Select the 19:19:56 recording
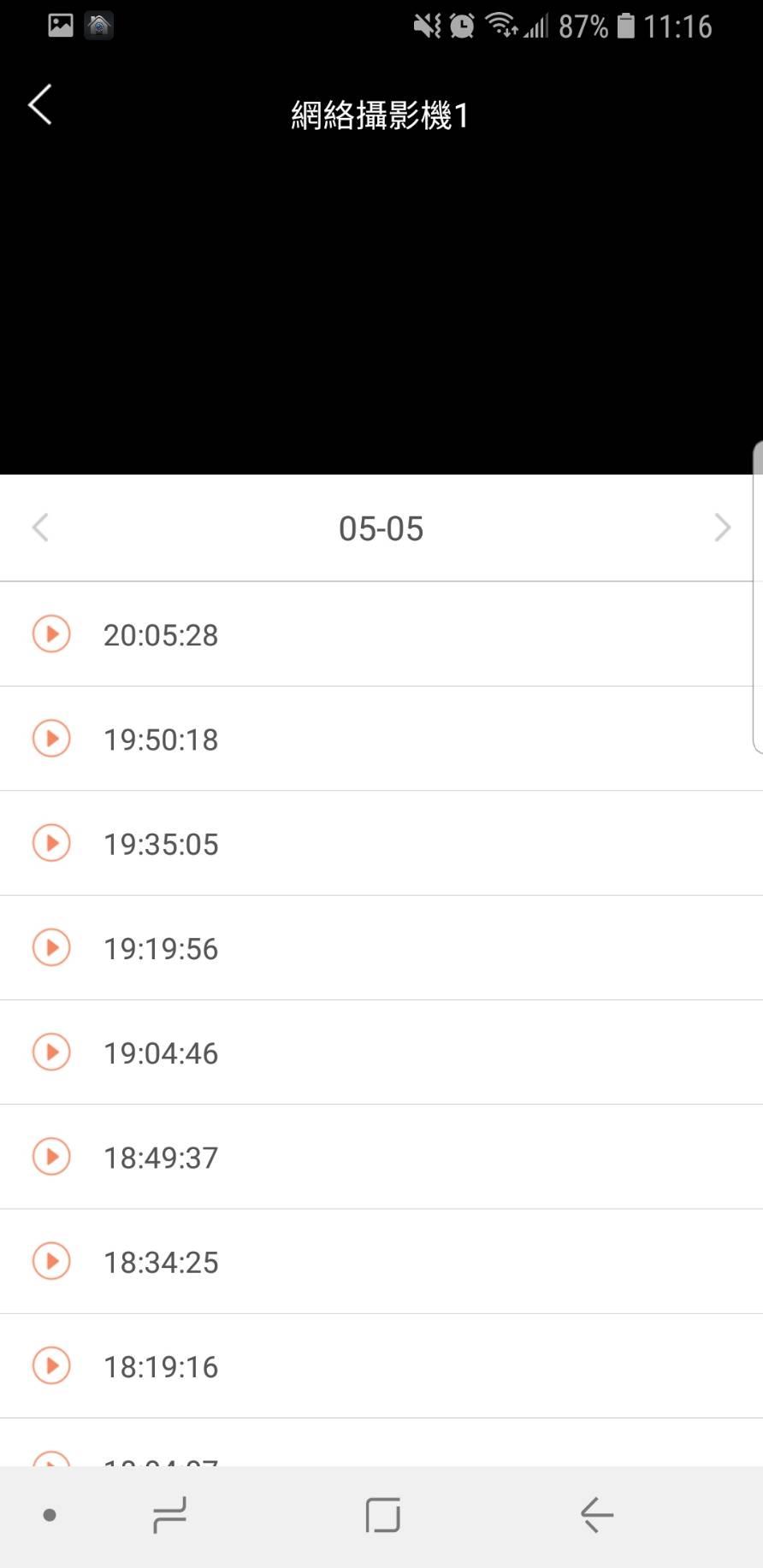Viewport: 763px width, 1568px height. [x=381, y=948]
